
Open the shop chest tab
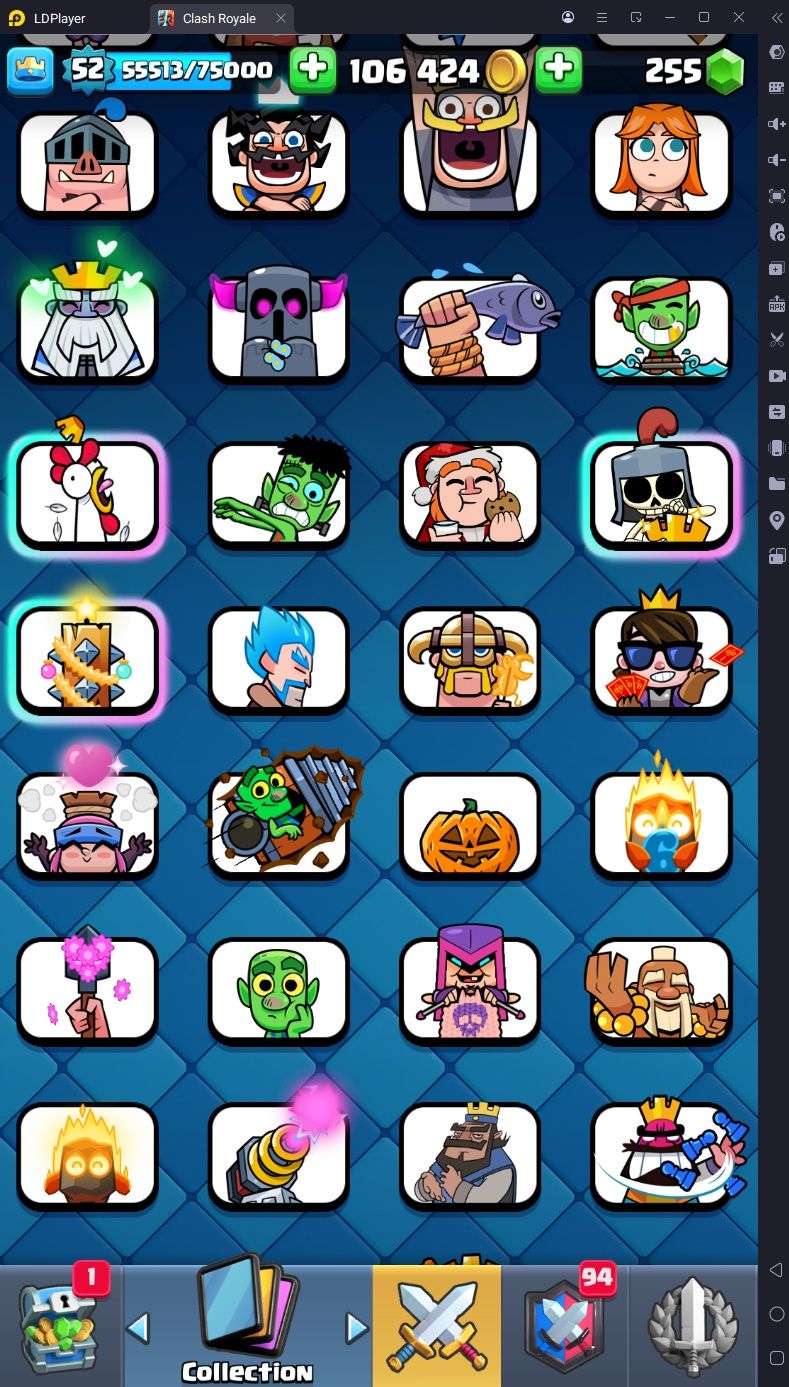point(60,1325)
